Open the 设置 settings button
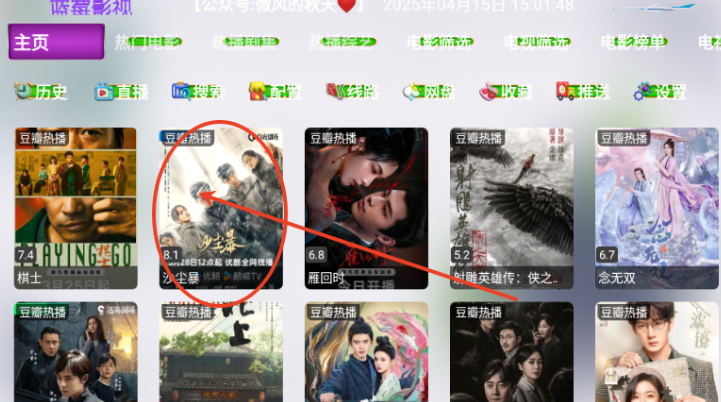 click(659, 92)
